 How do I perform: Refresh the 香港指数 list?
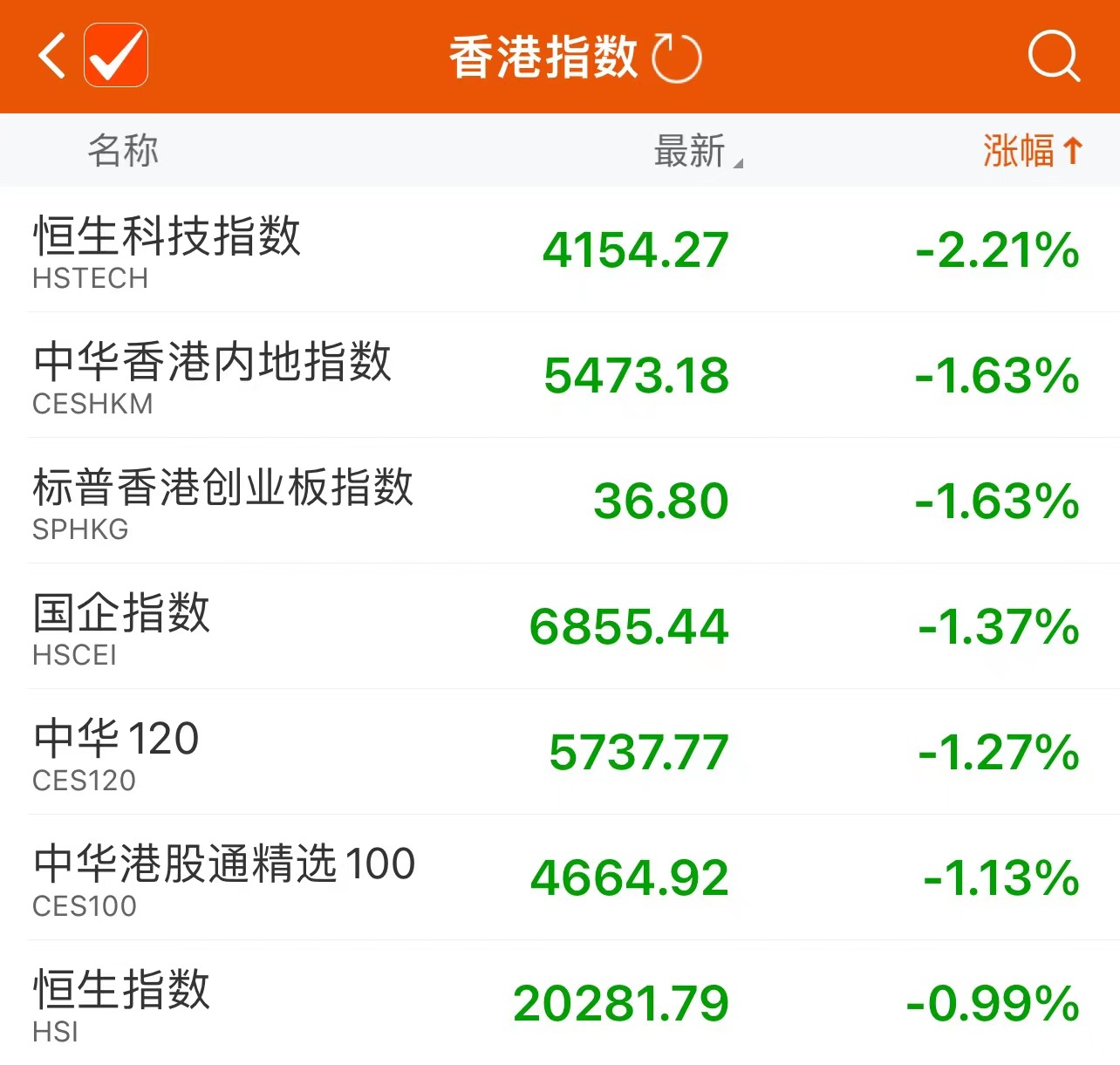(x=677, y=58)
